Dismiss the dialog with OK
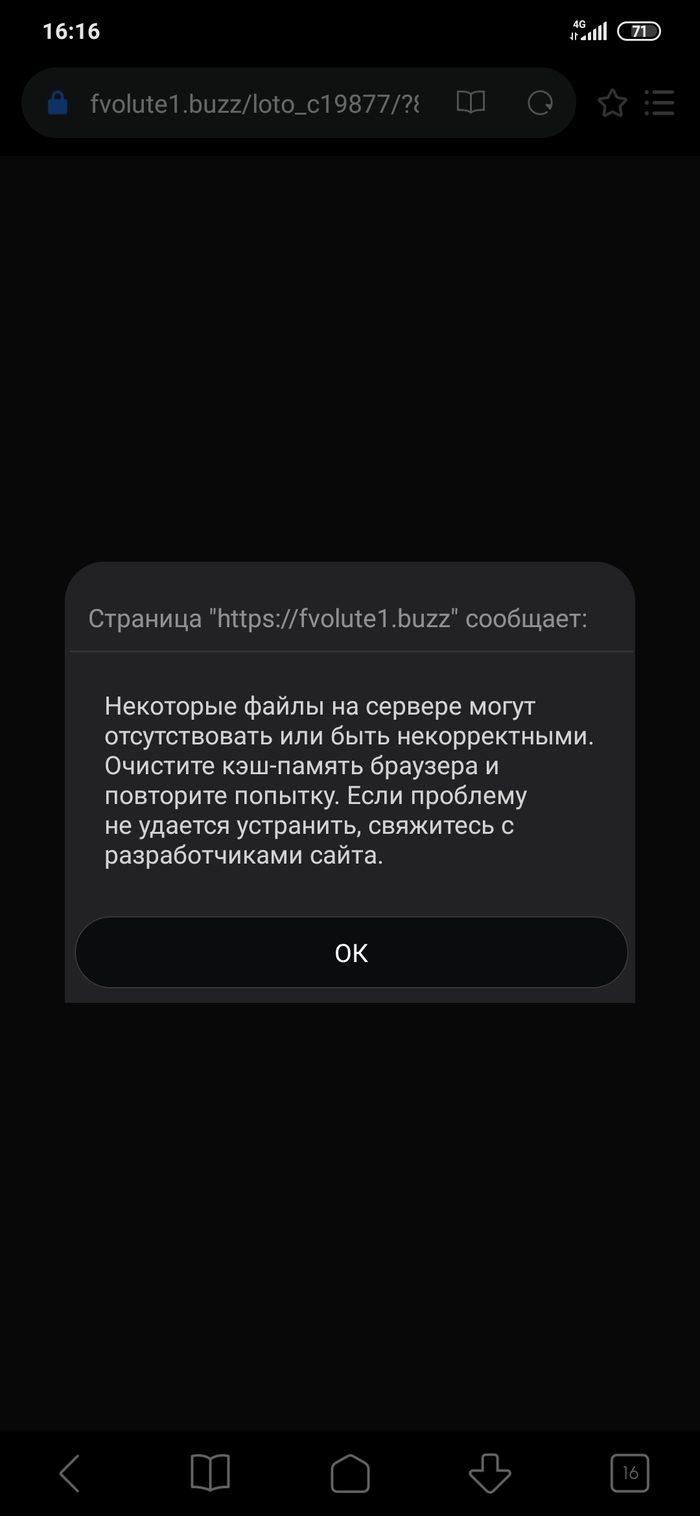Screen dimensions: 700x1516 pyautogui.click(x=351, y=953)
